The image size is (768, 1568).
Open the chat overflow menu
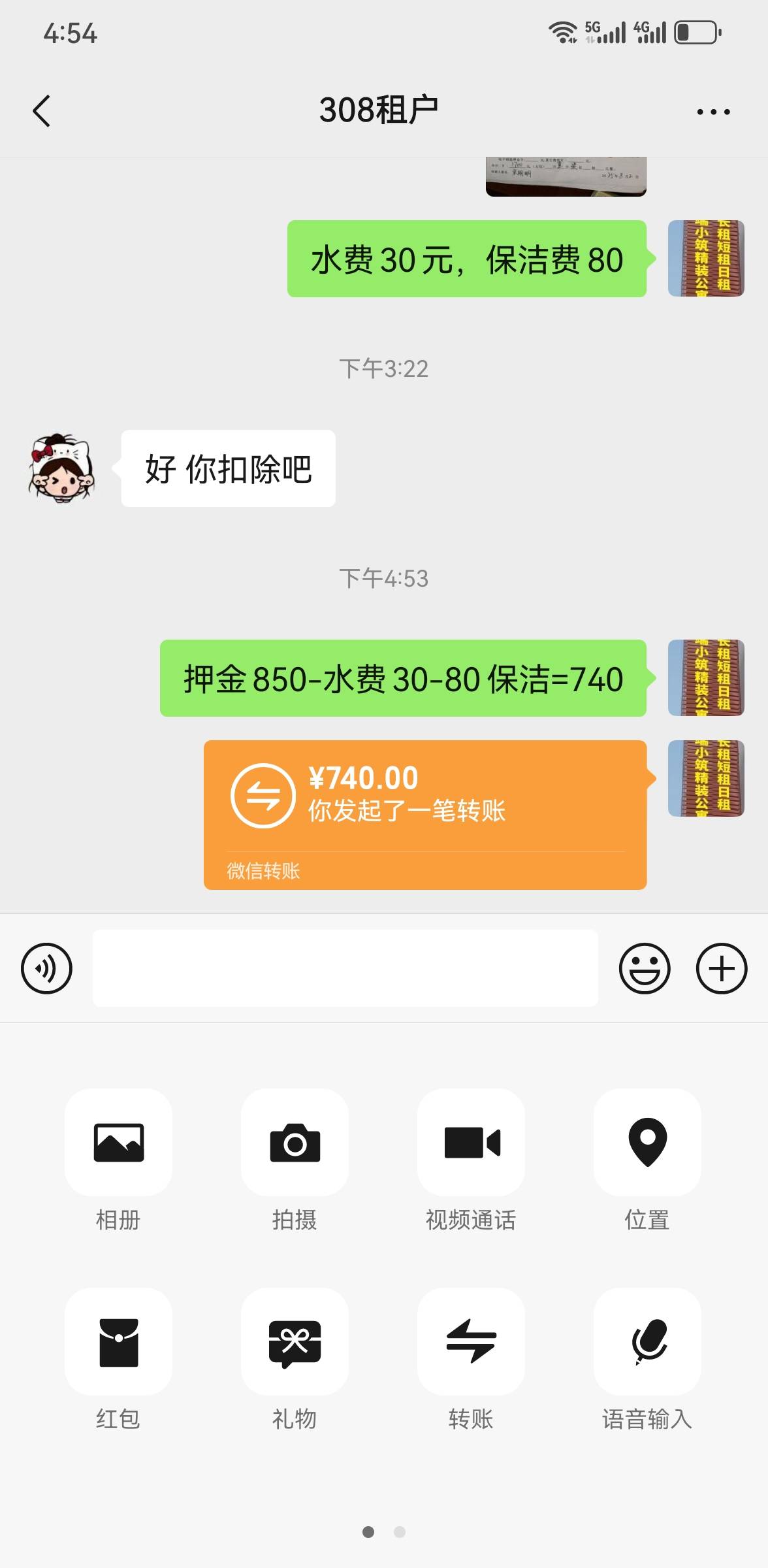tap(712, 112)
